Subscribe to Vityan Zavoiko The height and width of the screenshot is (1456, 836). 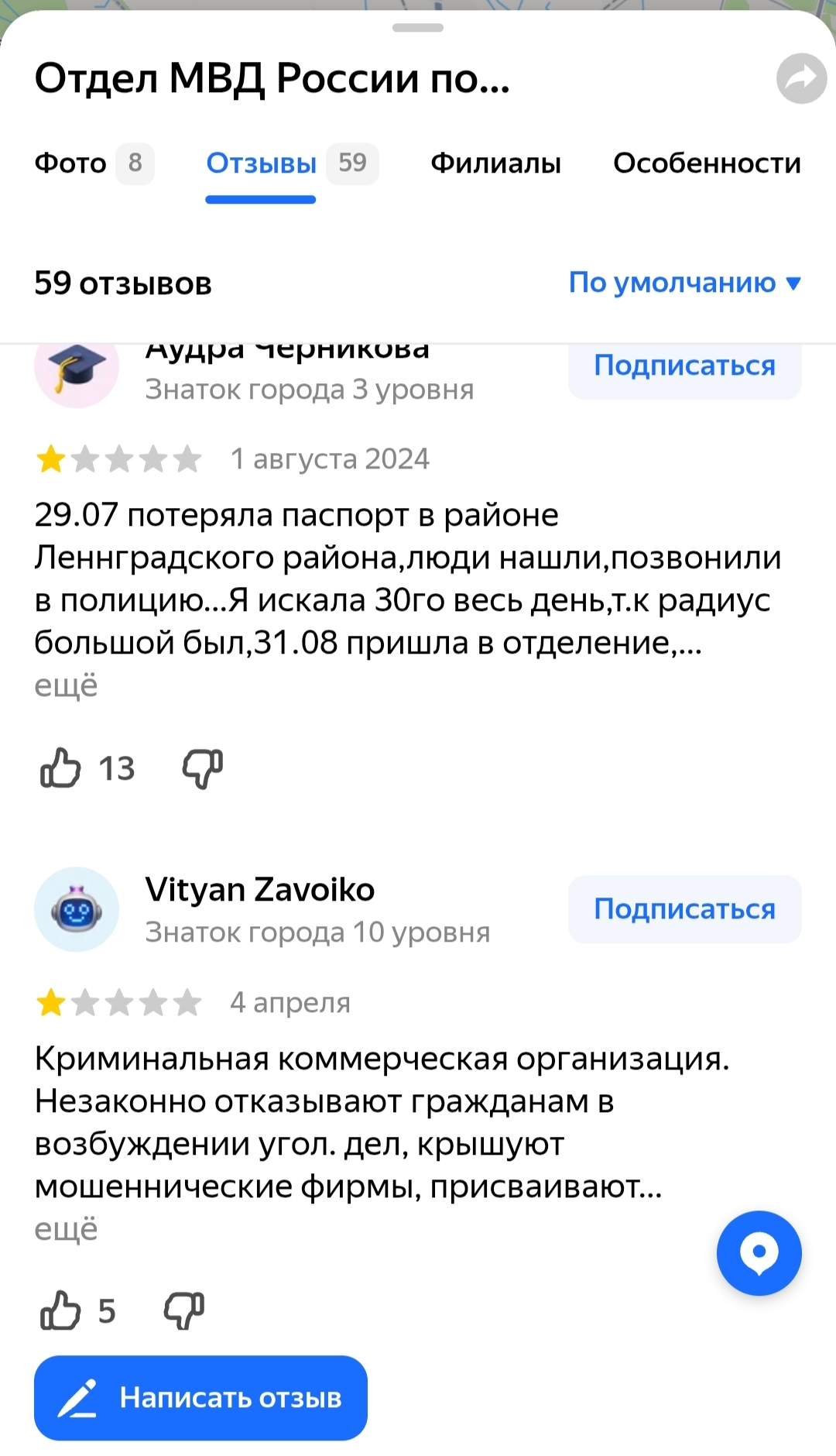[684, 909]
